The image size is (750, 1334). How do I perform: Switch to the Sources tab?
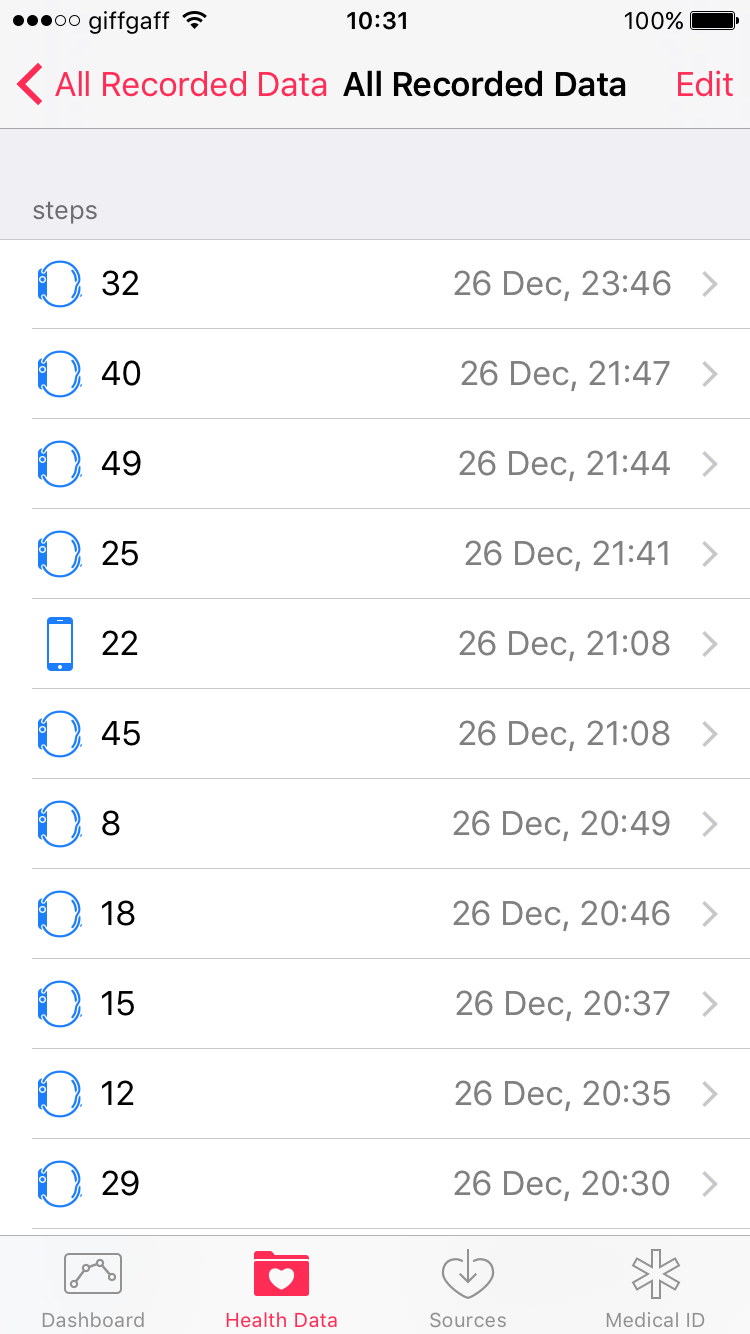click(468, 1289)
